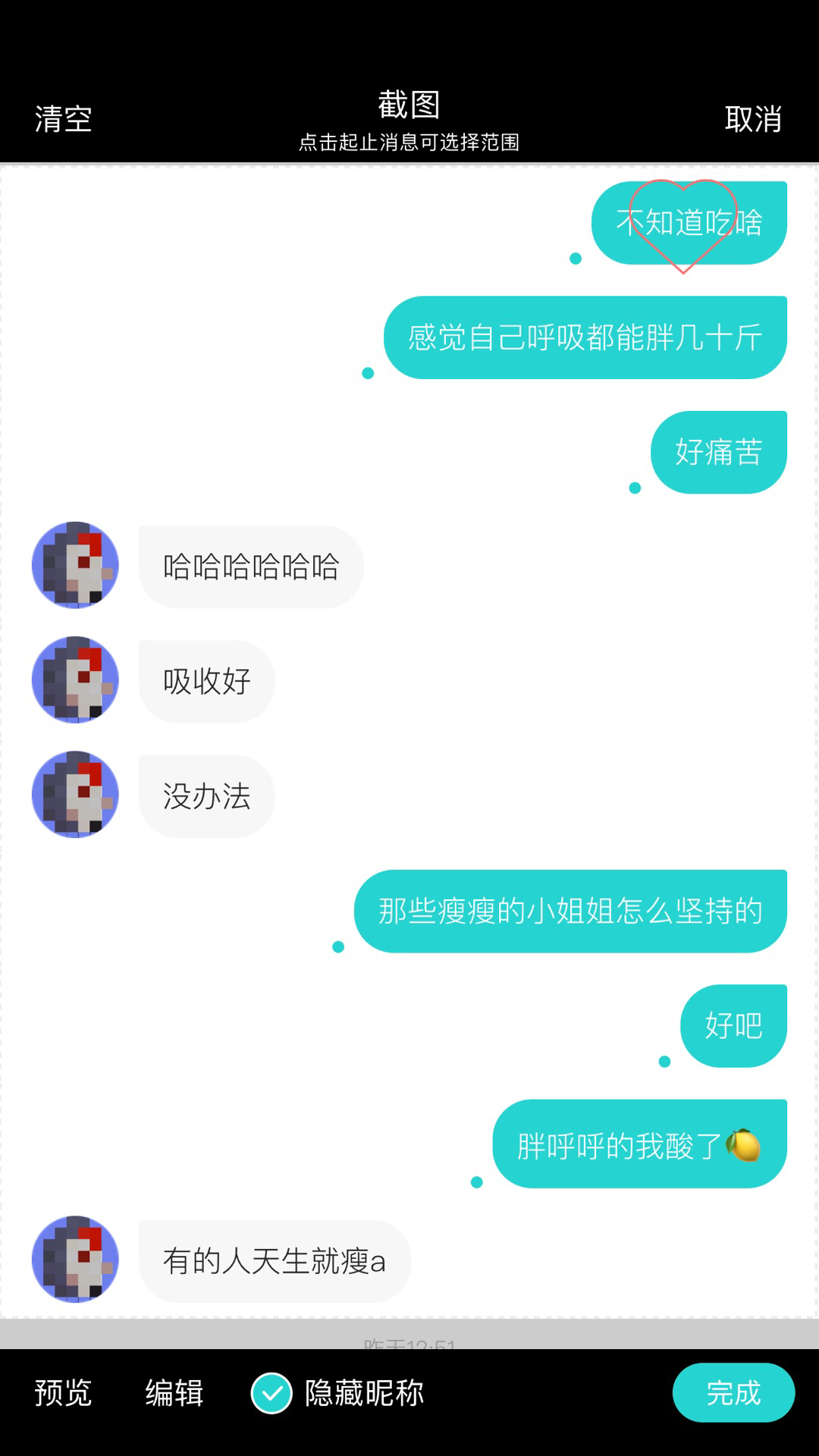Pick the 吸收好 message
This screenshot has height=1456, width=819.
click(x=206, y=681)
